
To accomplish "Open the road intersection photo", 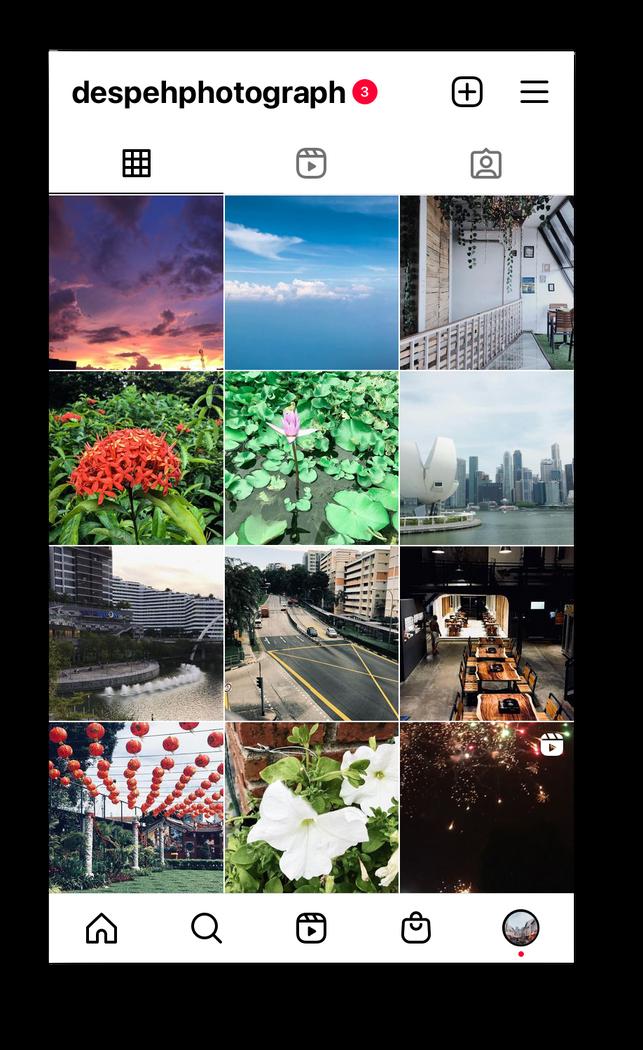I will point(311,633).
